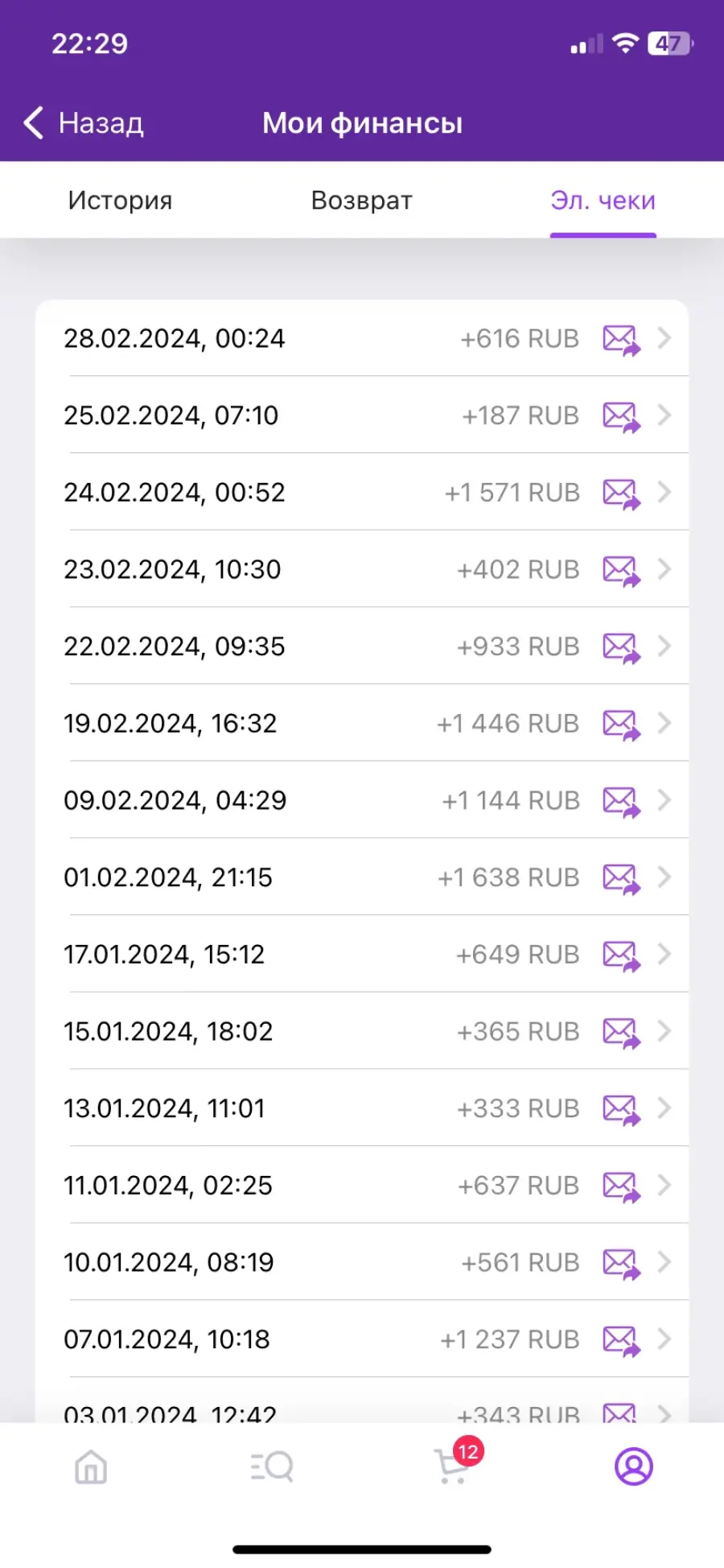Email the receipt for +365 RUB
Image resolution: width=724 pixels, height=1568 pixels.
click(622, 1033)
